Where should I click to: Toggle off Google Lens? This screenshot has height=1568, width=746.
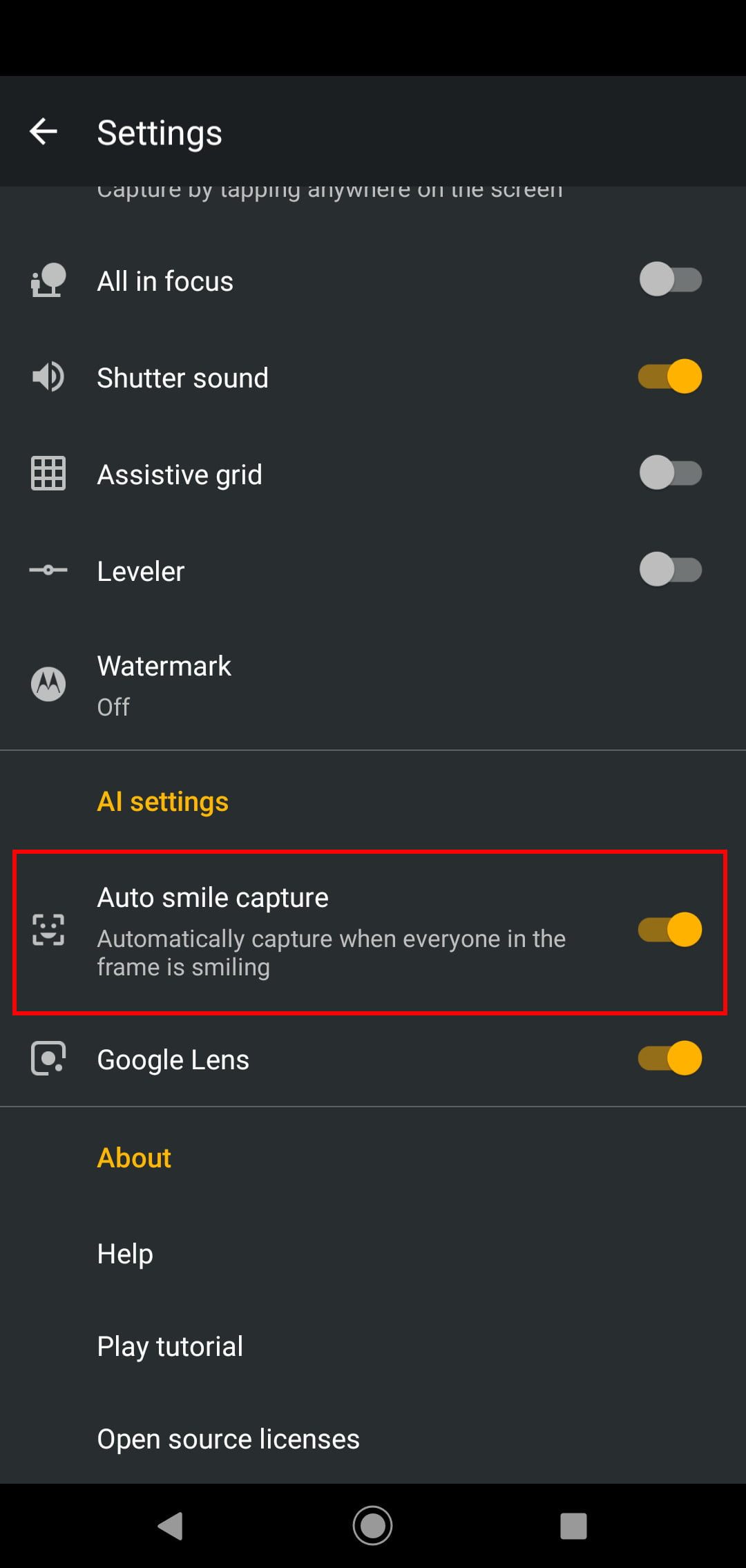(x=669, y=1058)
